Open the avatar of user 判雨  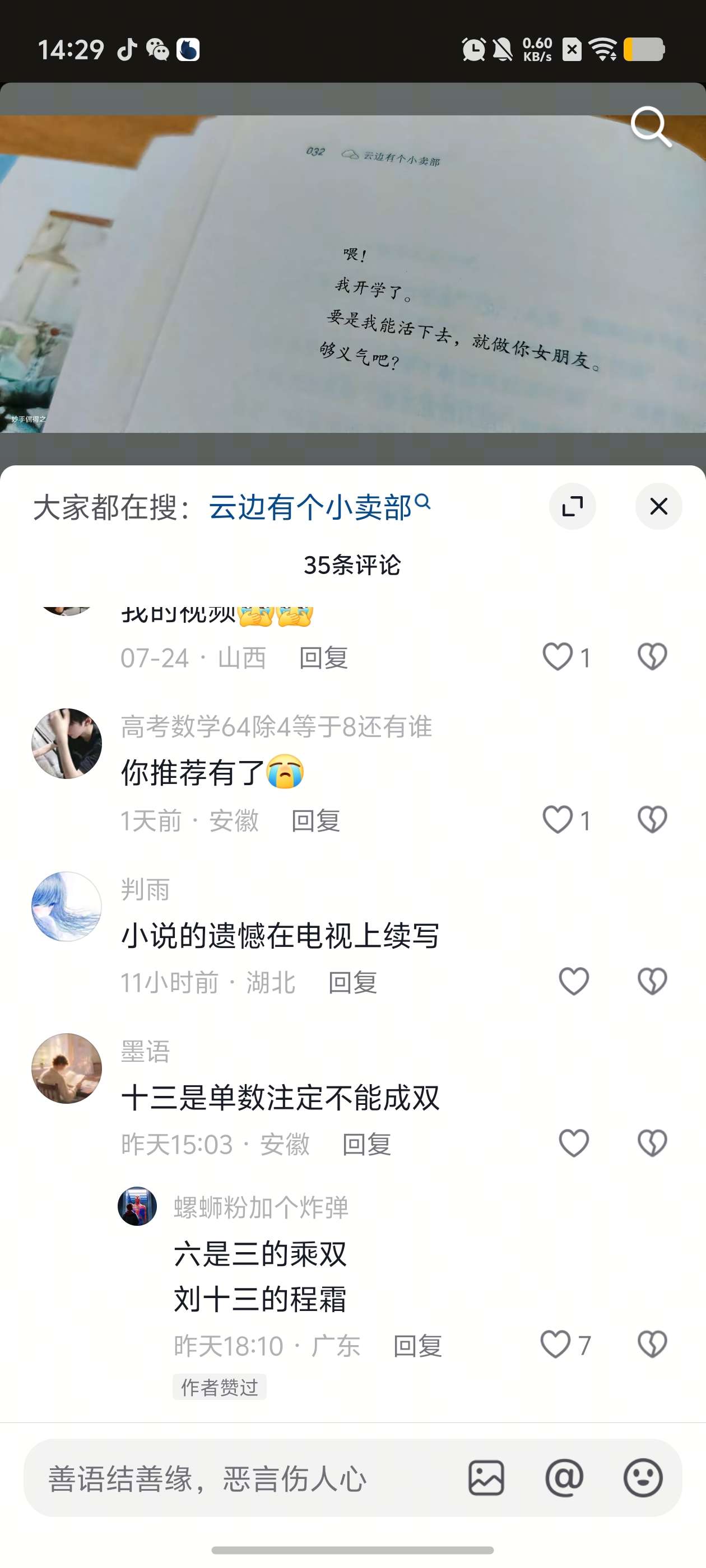66,906
